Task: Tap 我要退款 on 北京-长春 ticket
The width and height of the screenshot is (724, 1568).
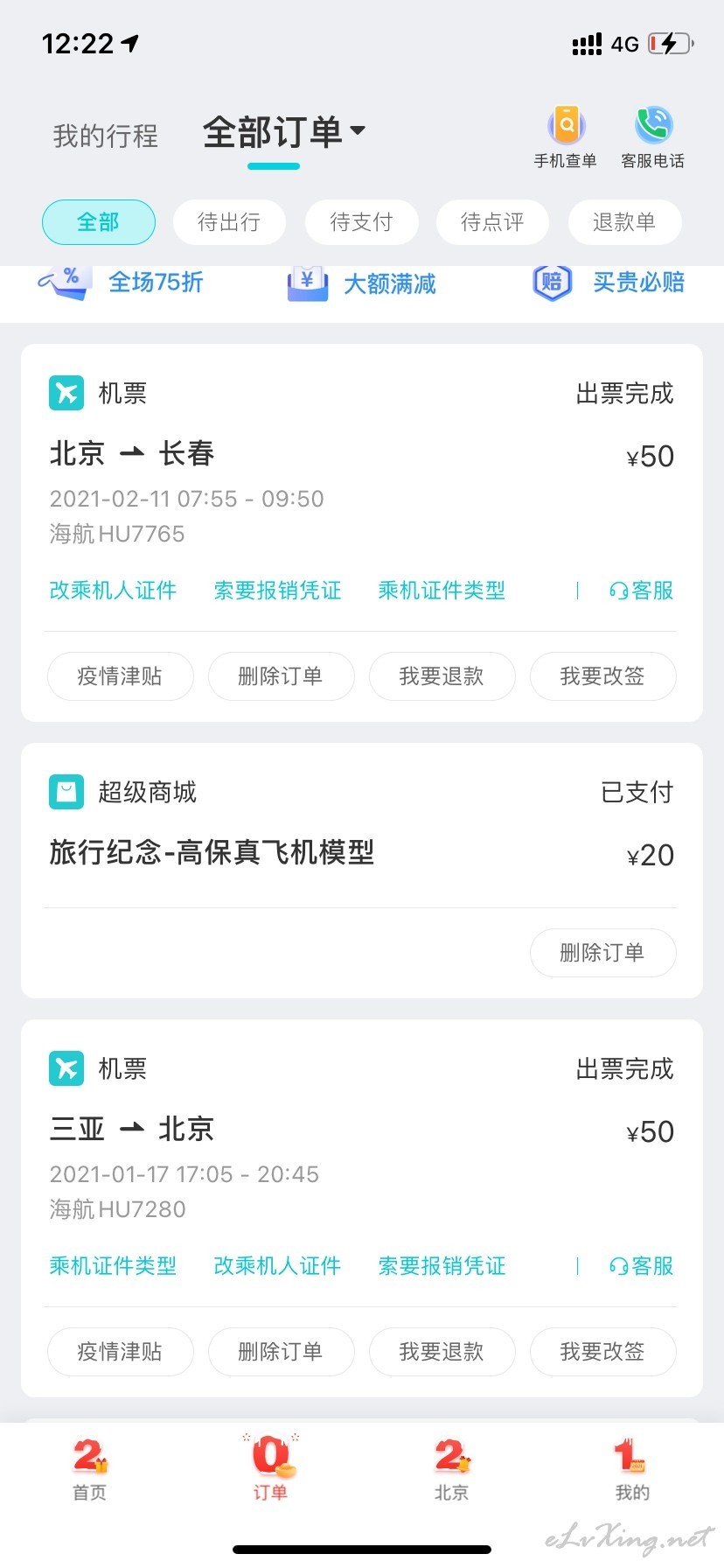Action: pos(442,676)
